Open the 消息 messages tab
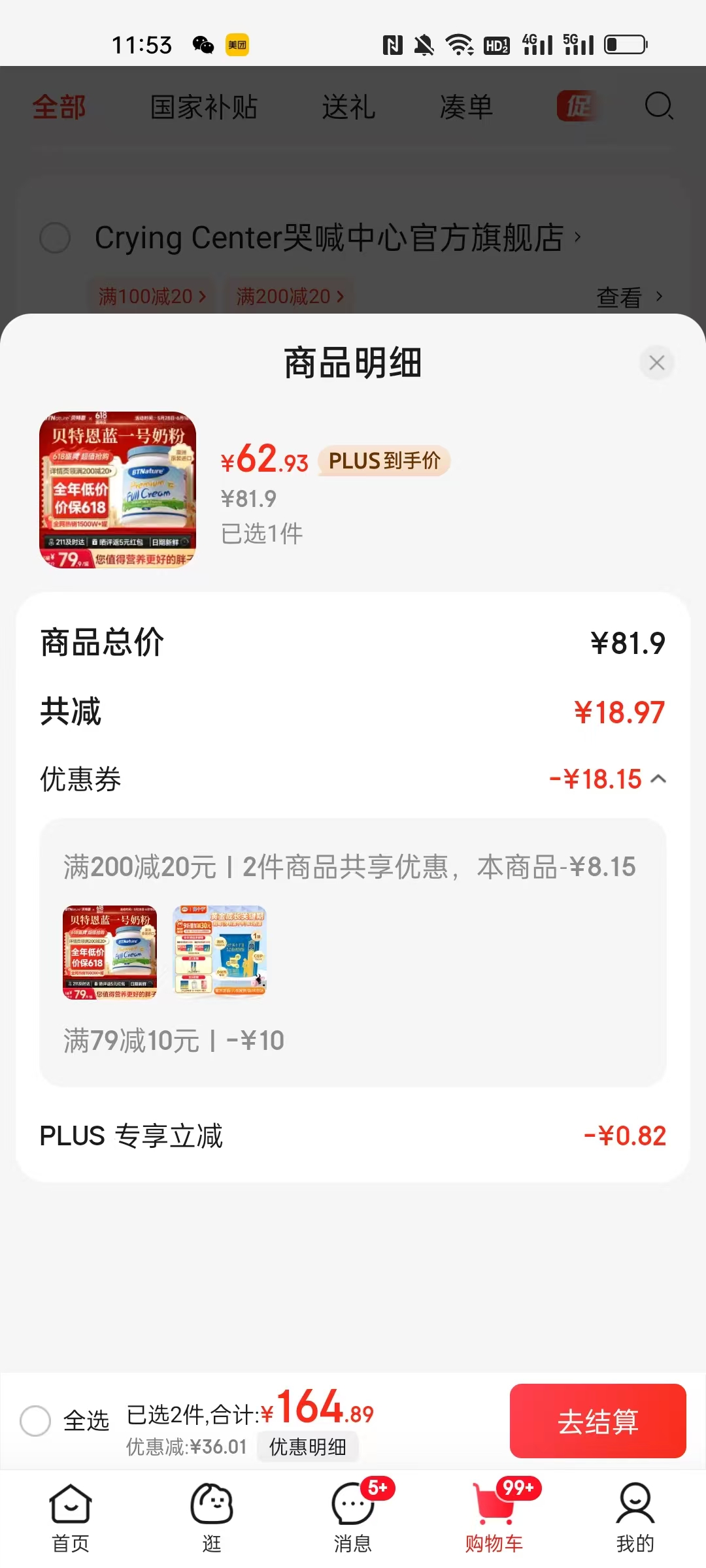This screenshot has height=1568, width=706. [353, 1518]
